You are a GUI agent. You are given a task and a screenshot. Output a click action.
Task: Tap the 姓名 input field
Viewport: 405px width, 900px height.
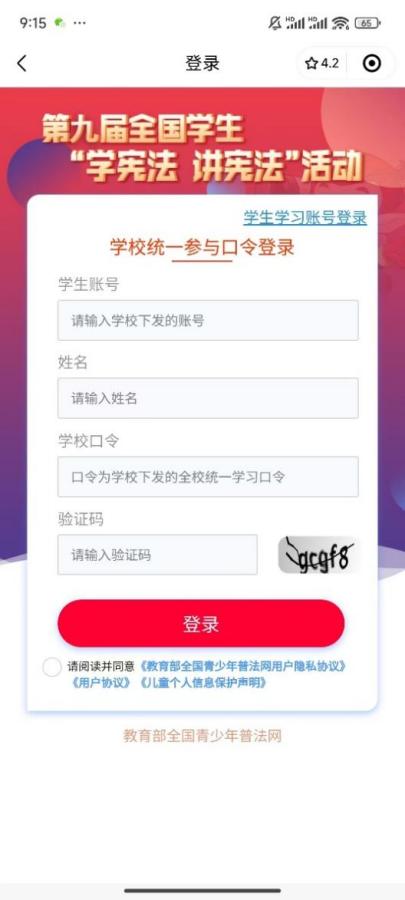(x=208, y=398)
